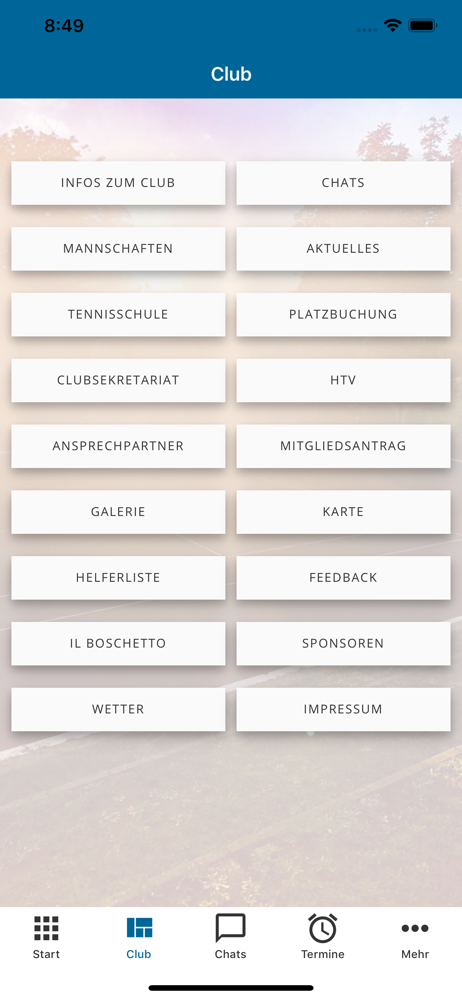Open Mannschaften section
Viewport: 462px width, 1000px height.
pos(118,249)
